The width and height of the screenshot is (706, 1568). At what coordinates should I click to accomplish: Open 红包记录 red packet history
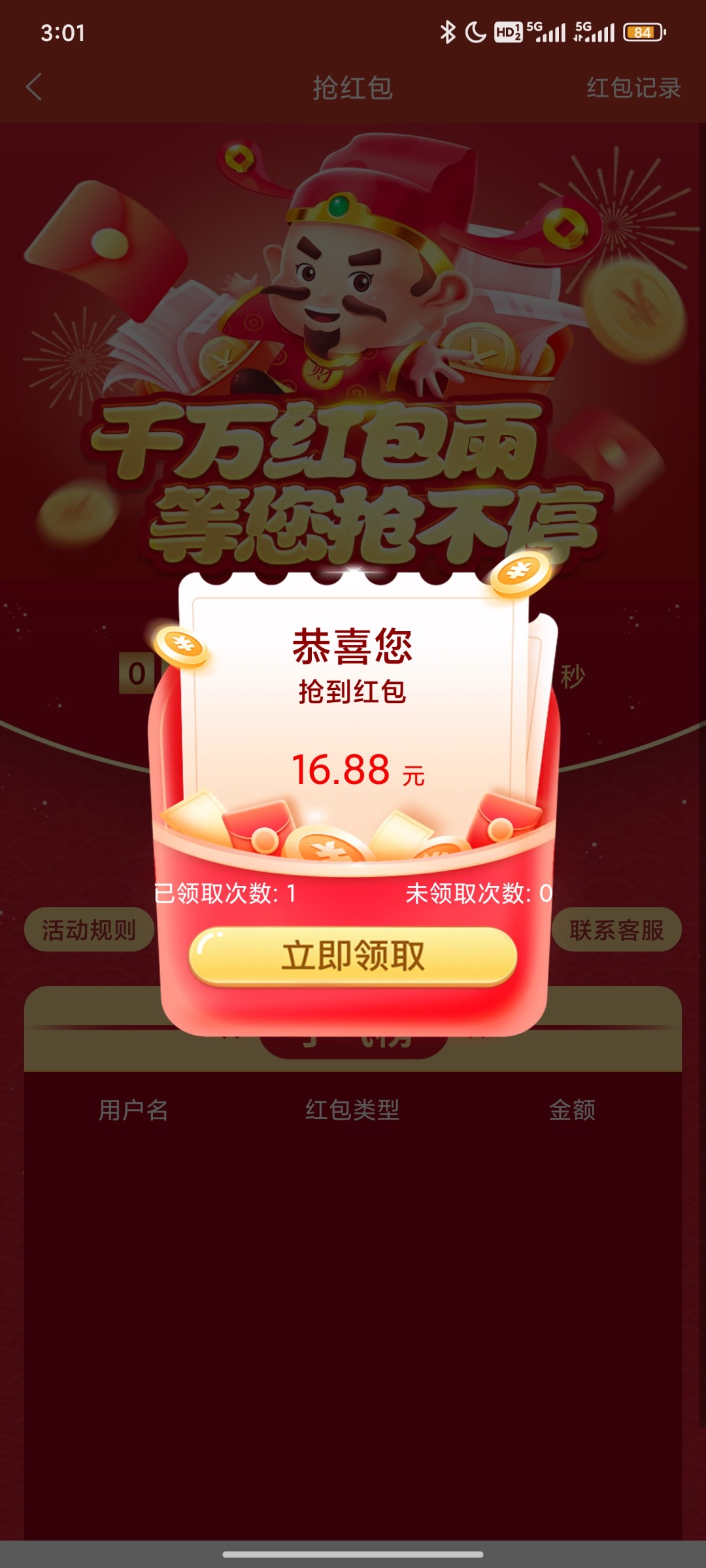[x=633, y=88]
